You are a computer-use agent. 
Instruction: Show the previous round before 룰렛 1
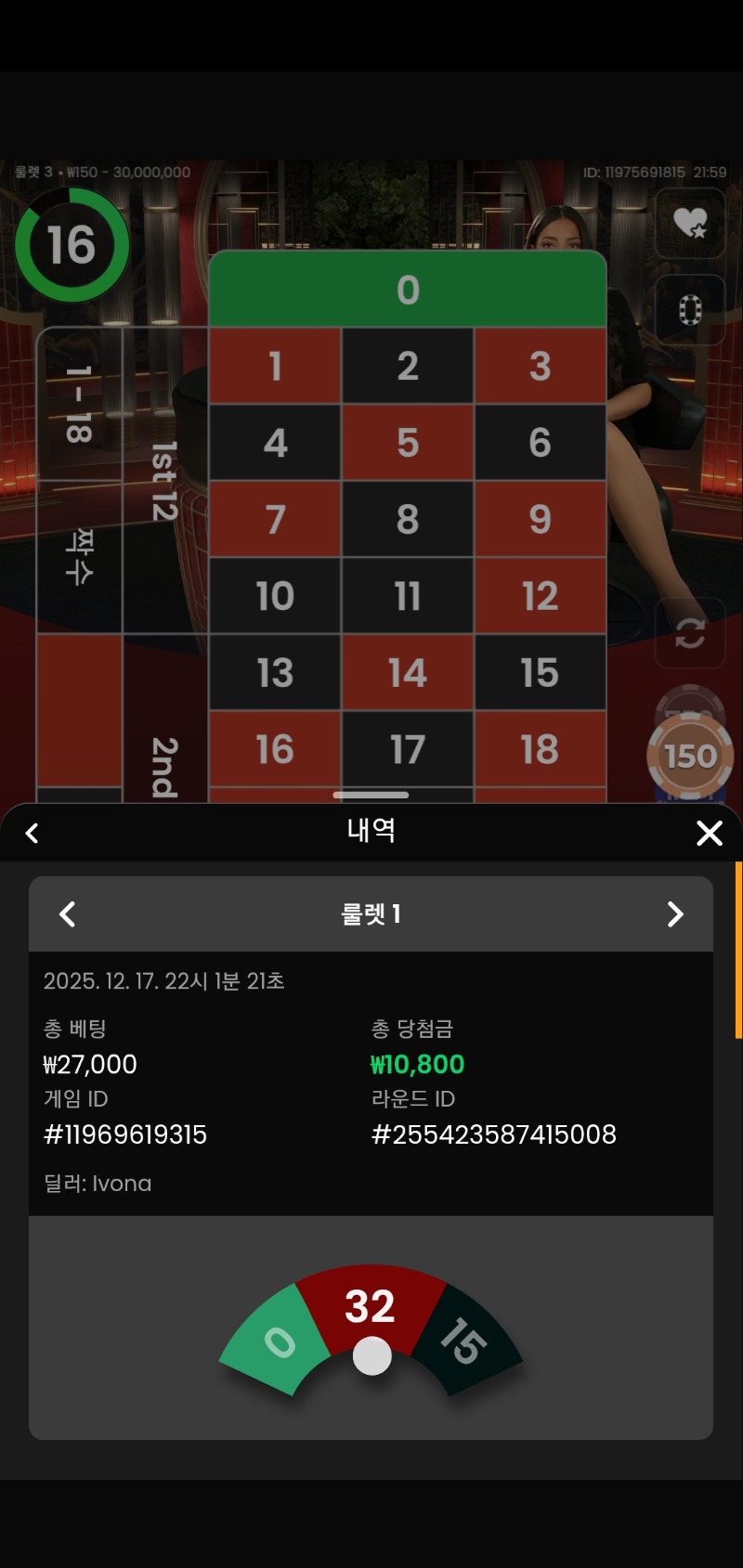[67, 914]
